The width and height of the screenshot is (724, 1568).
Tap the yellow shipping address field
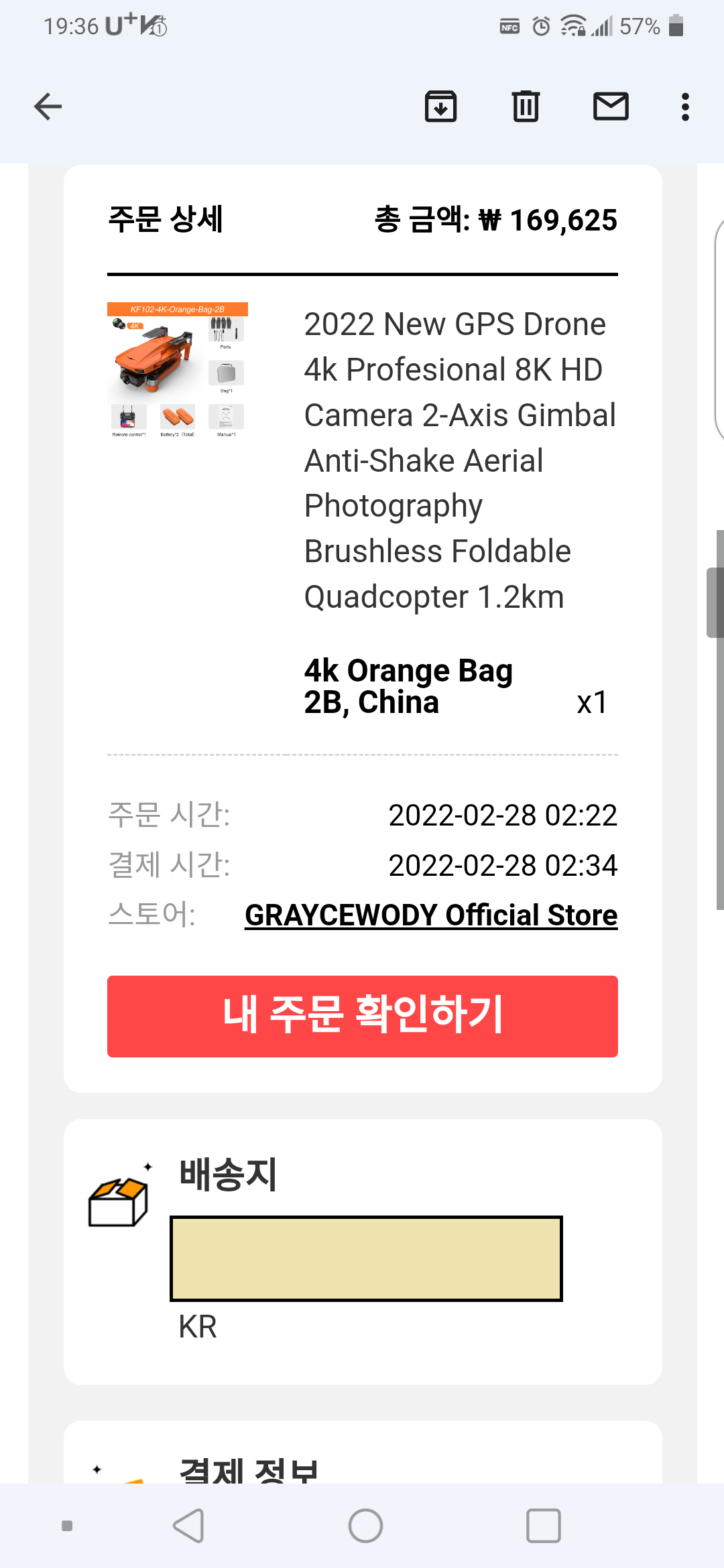point(365,1258)
